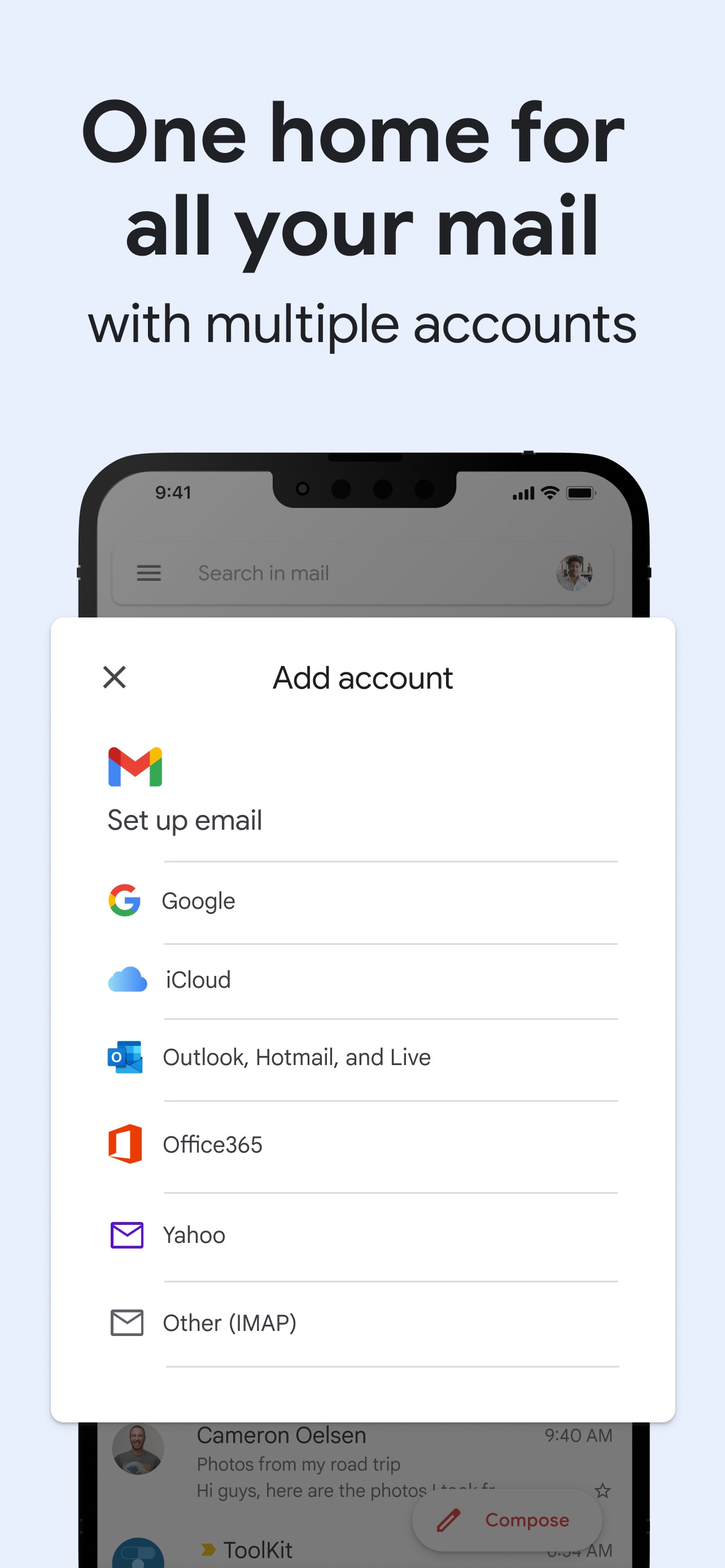Viewport: 725px width, 1568px height.
Task: Click the Outlook icon in the list
Action: tap(126, 1057)
